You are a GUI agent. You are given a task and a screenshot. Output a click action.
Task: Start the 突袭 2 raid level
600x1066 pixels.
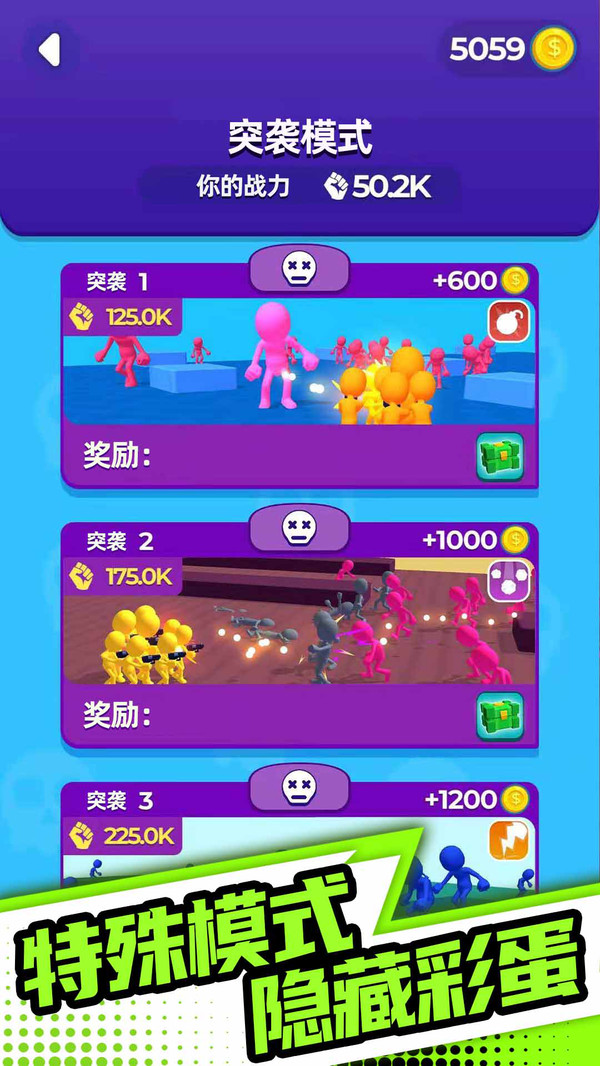pyautogui.click(x=299, y=622)
